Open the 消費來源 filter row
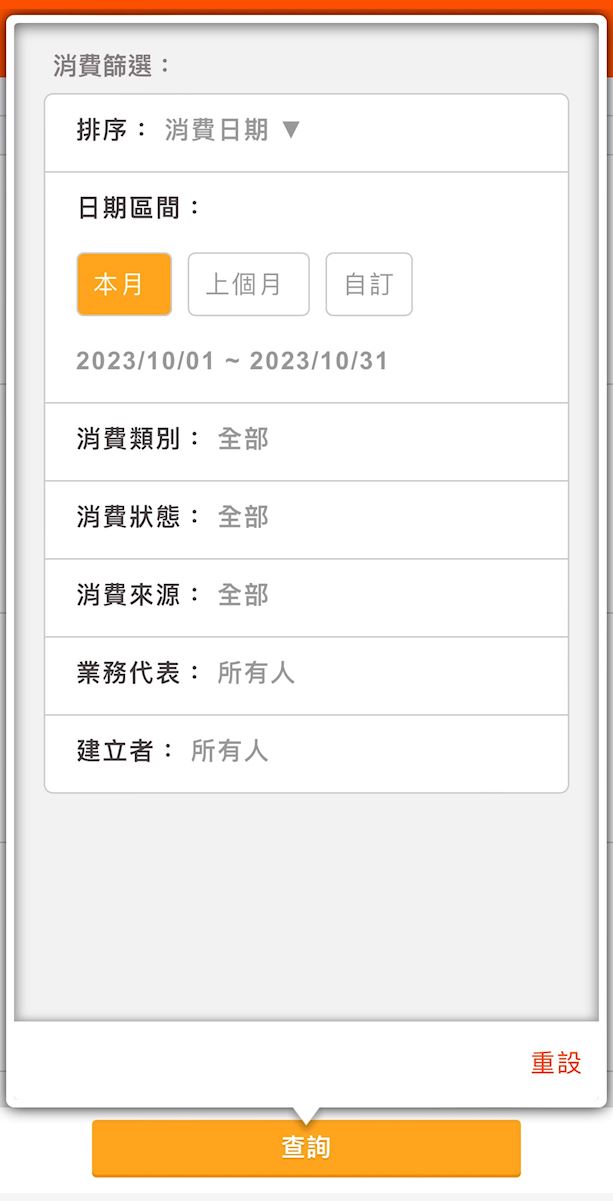This screenshot has height=1201, width=613. [x=306, y=596]
